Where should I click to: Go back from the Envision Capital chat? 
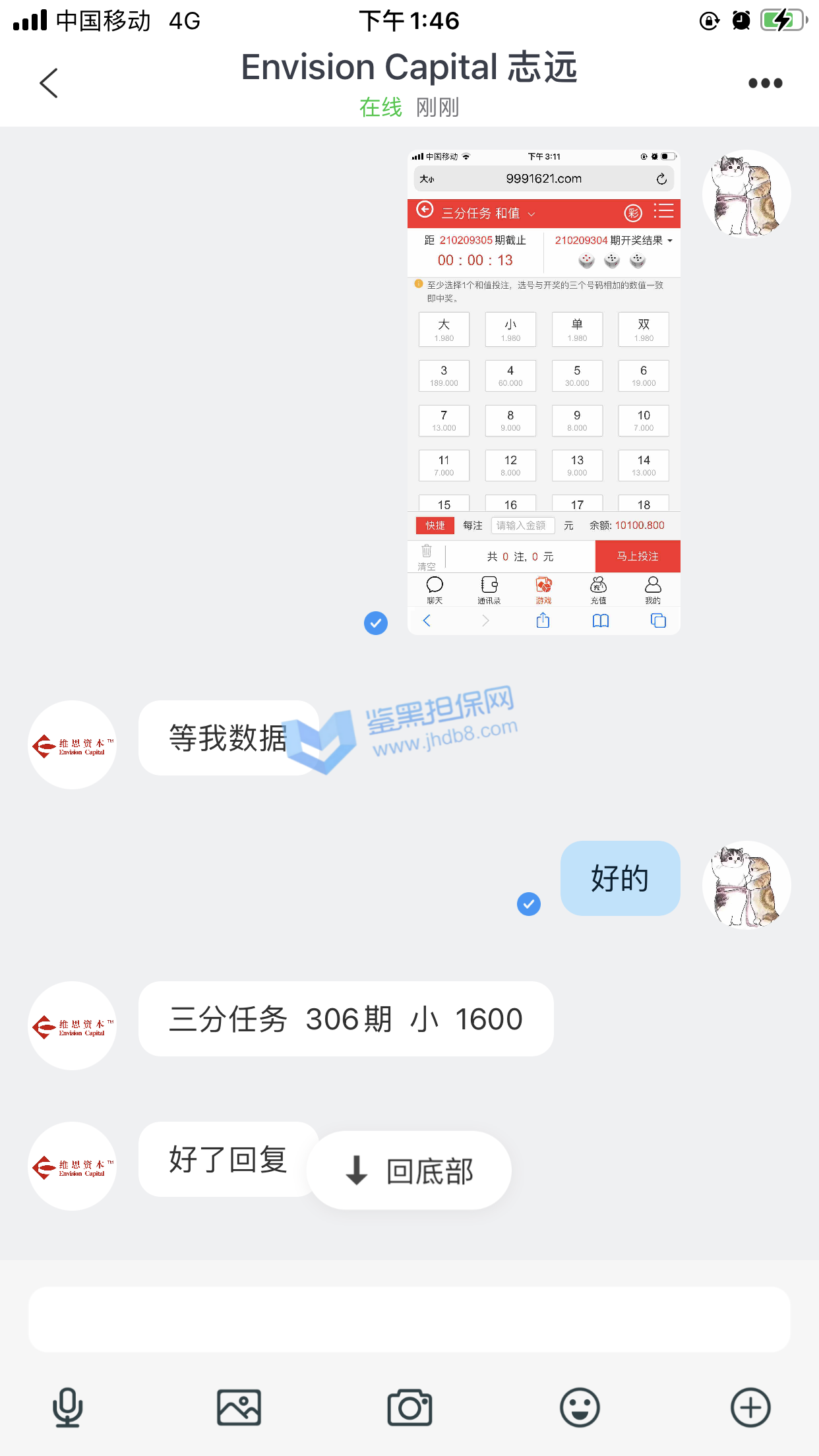49,83
